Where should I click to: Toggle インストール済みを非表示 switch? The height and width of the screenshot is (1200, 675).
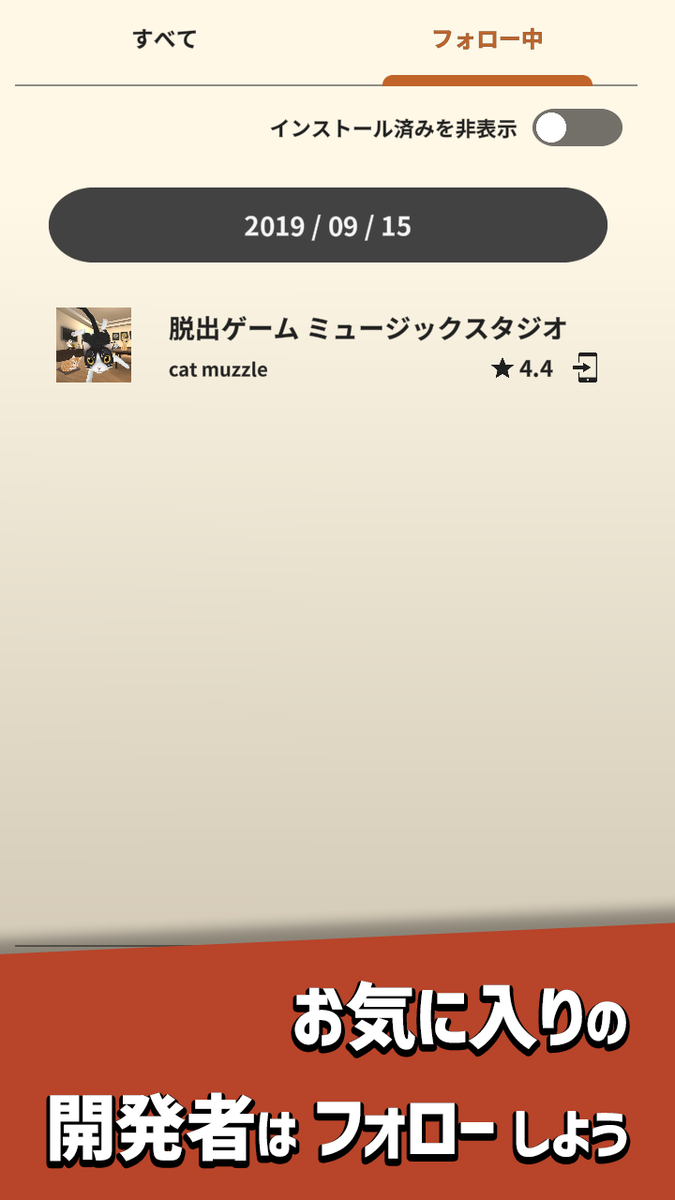click(577, 128)
